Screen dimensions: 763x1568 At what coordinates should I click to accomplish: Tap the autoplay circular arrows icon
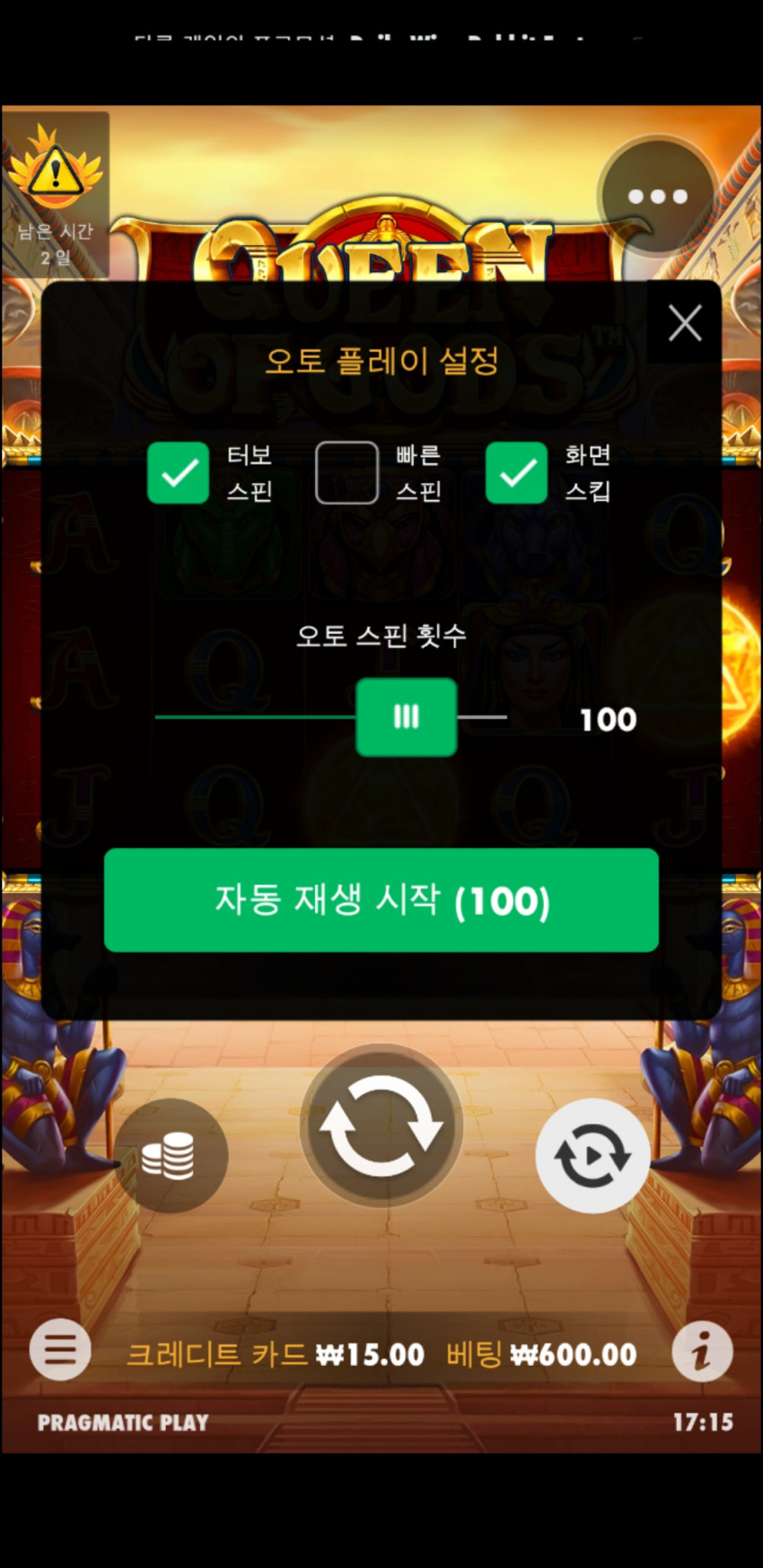(x=592, y=1155)
